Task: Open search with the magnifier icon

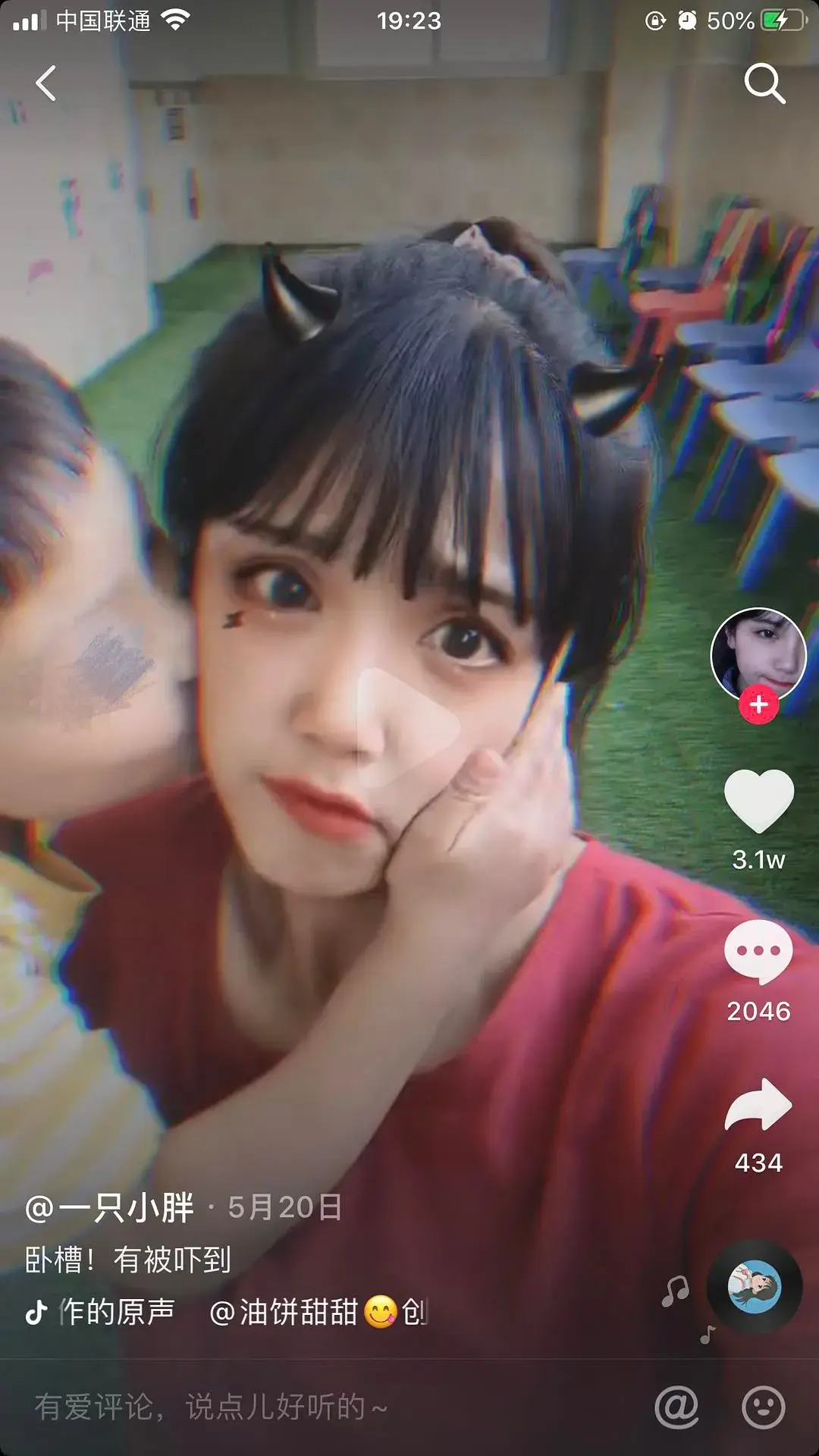Action: click(764, 83)
